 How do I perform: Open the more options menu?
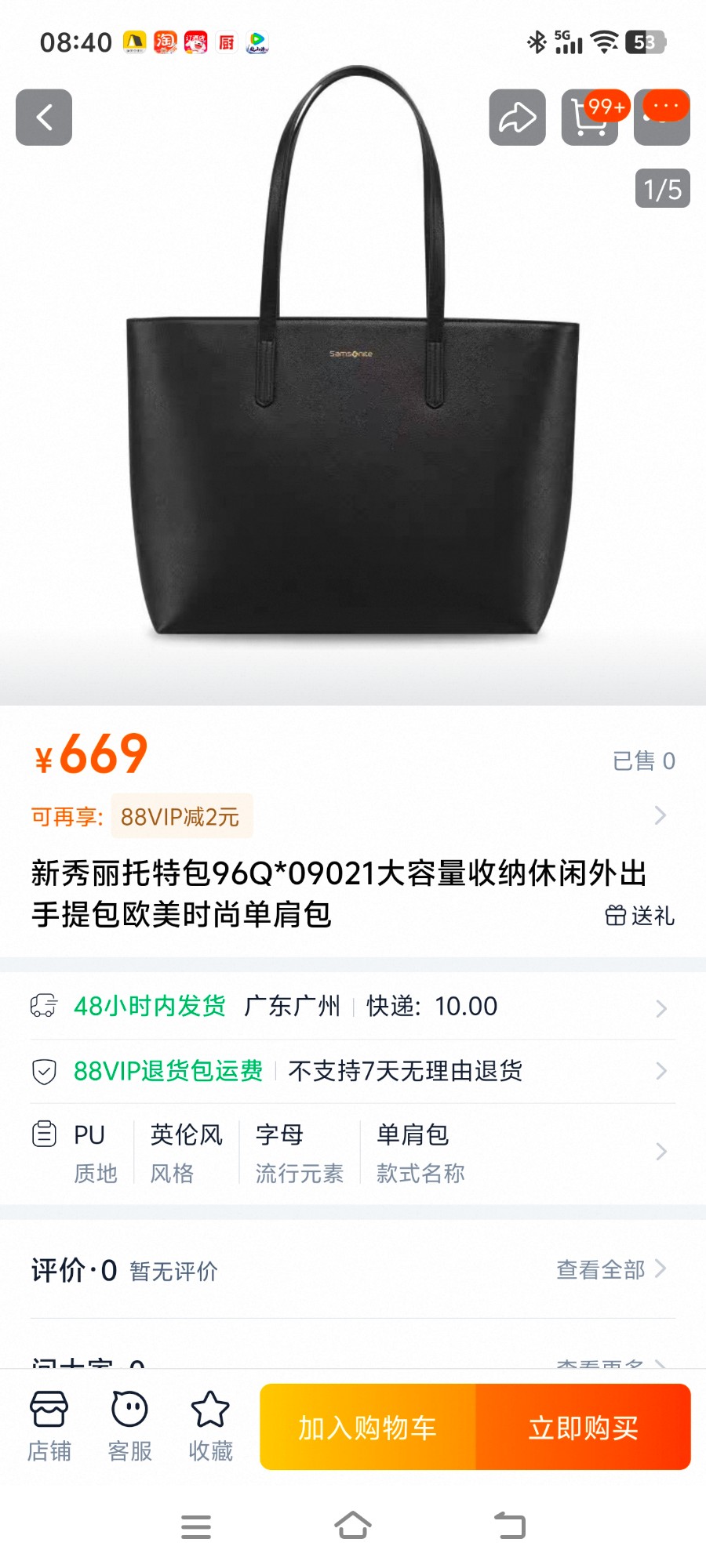click(x=663, y=118)
